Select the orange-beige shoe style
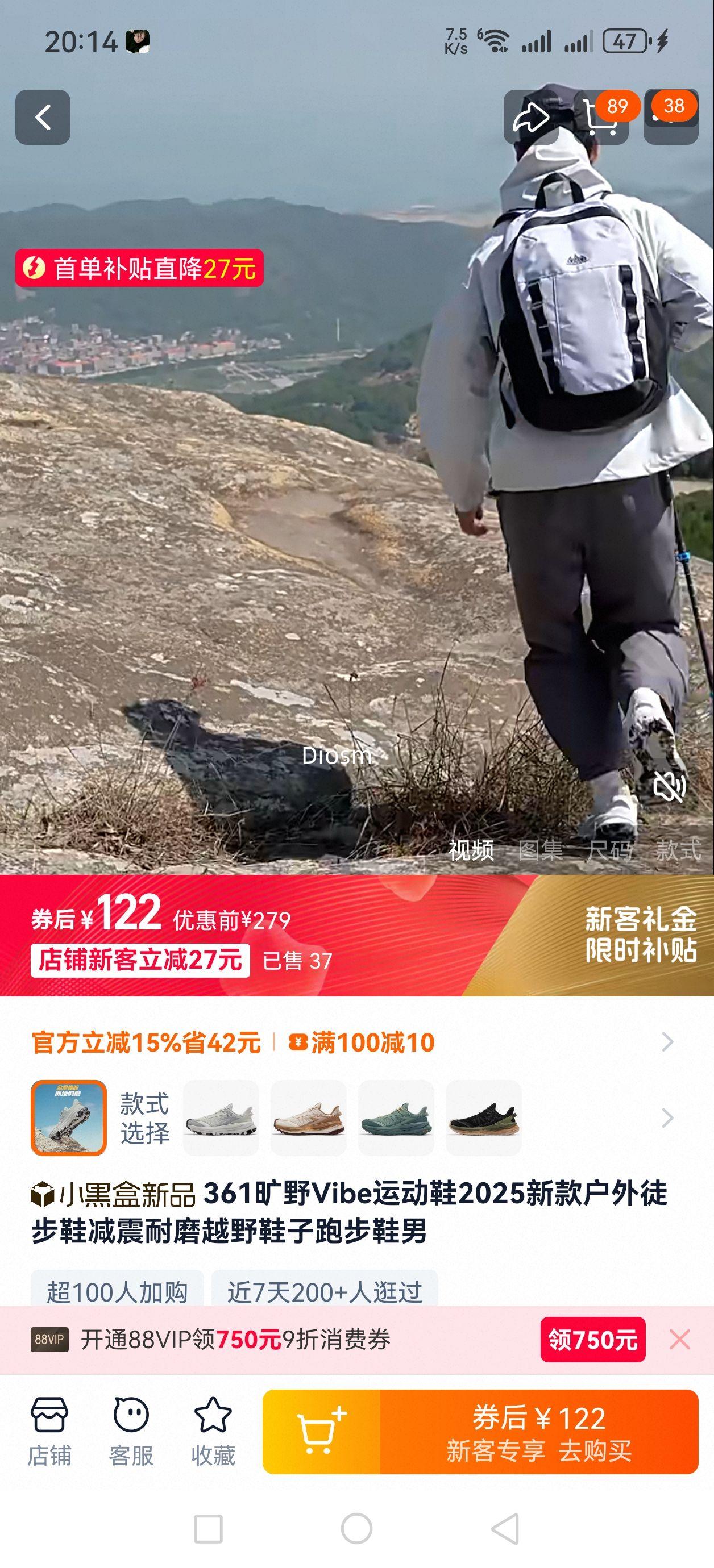The width and height of the screenshot is (714, 1568). [x=309, y=1118]
